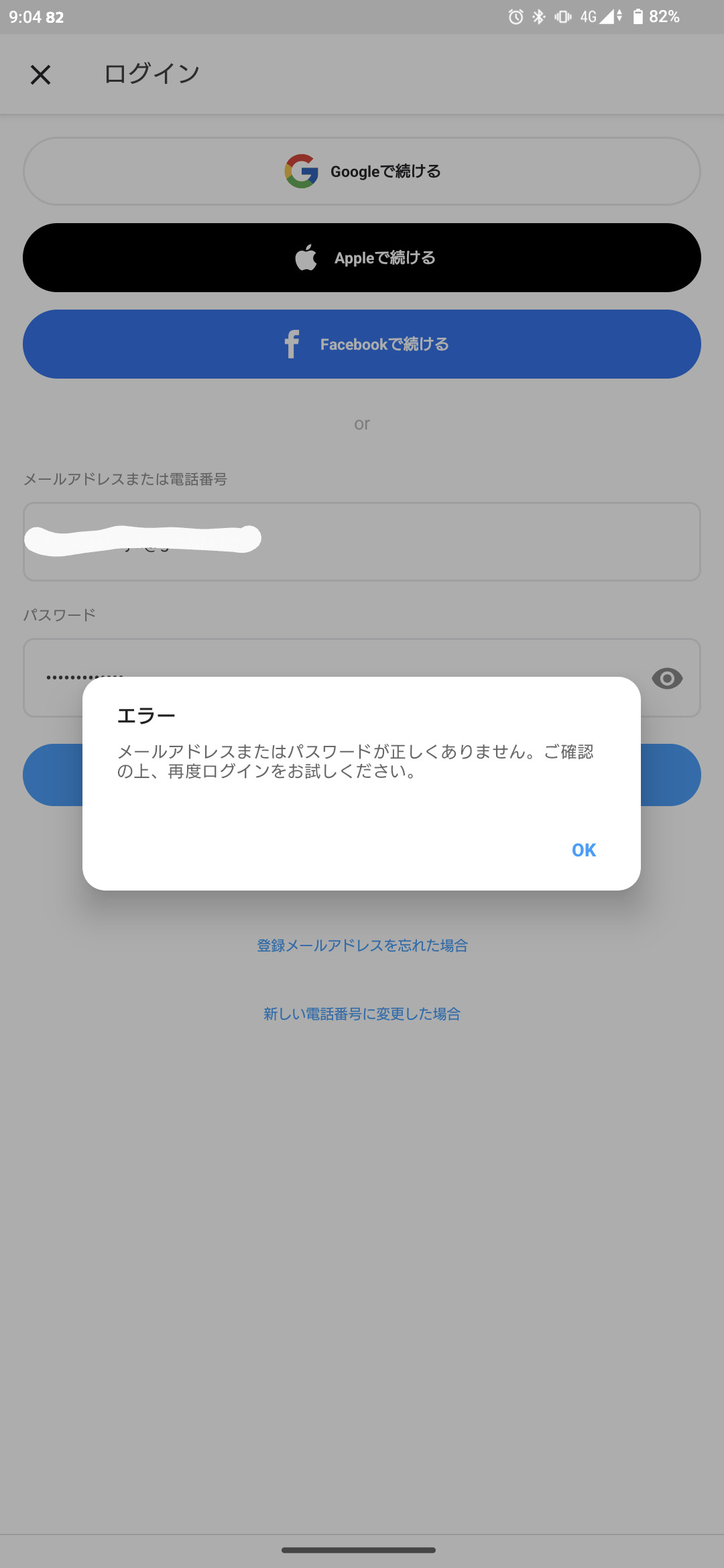Tap the email or phone number field
The width and height of the screenshot is (724, 1568).
362,541
